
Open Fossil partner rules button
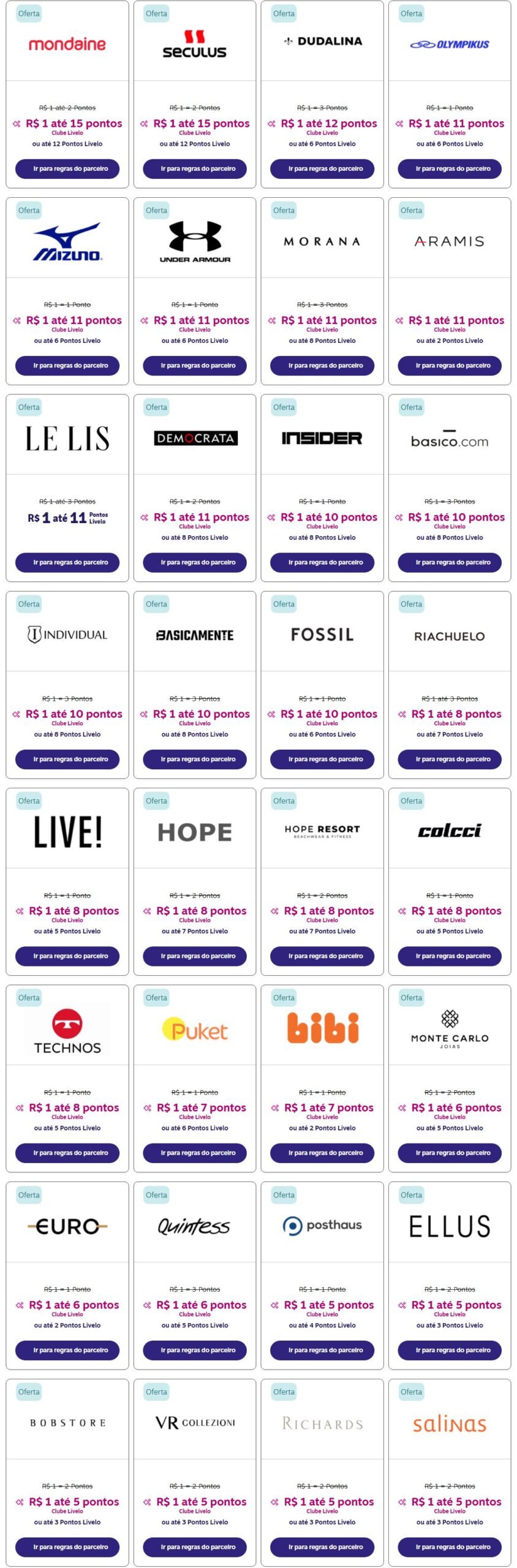click(x=322, y=759)
